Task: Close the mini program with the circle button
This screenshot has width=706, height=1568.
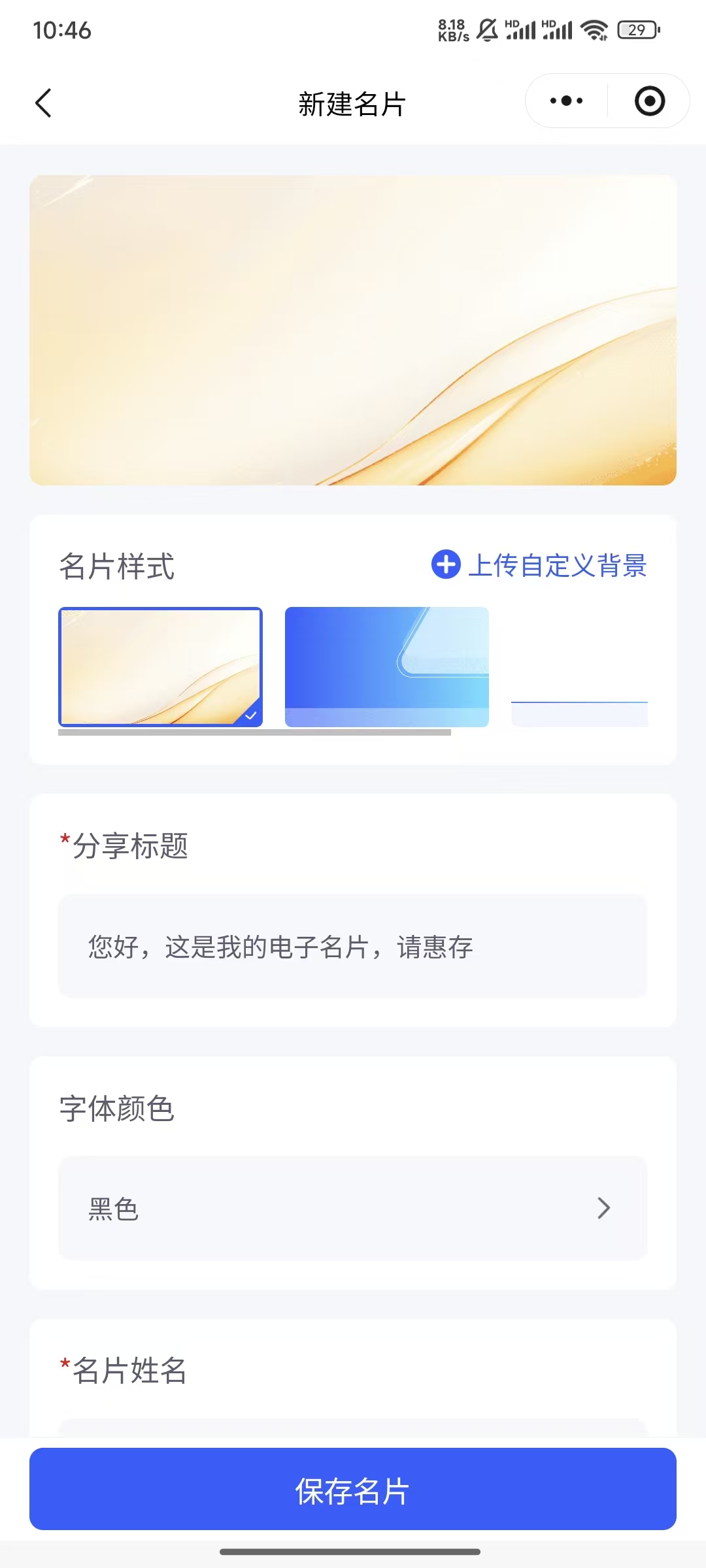Action: 649,101
